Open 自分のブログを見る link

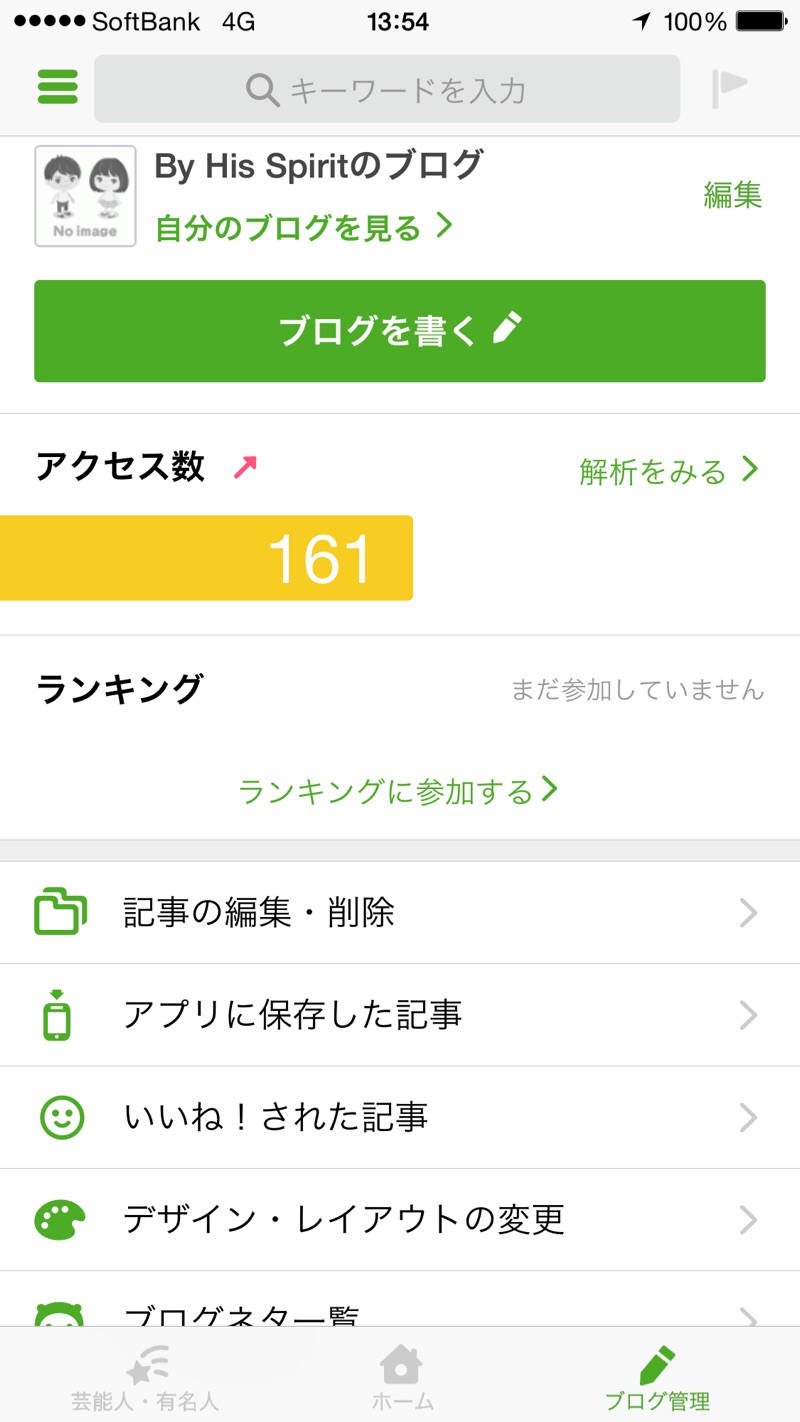(x=304, y=229)
